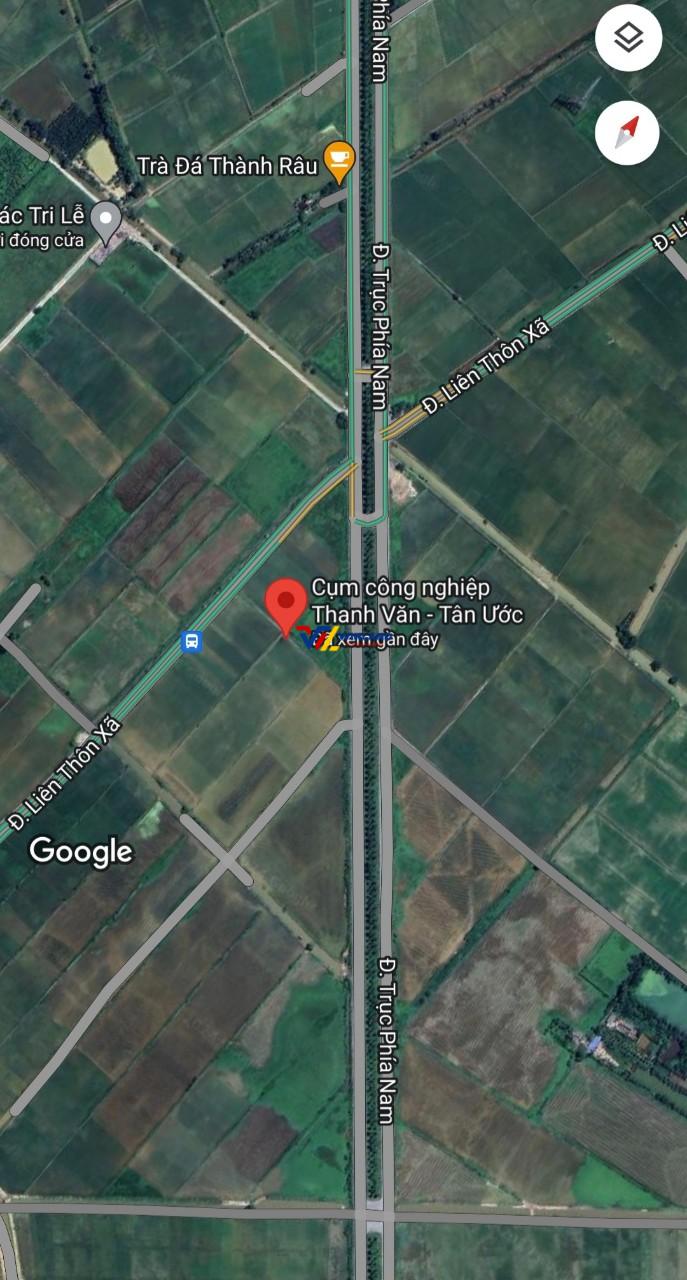Tap the compass to reset orientation
Image resolution: width=687 pixels, height=1280 pixels.
coord(628,131)
